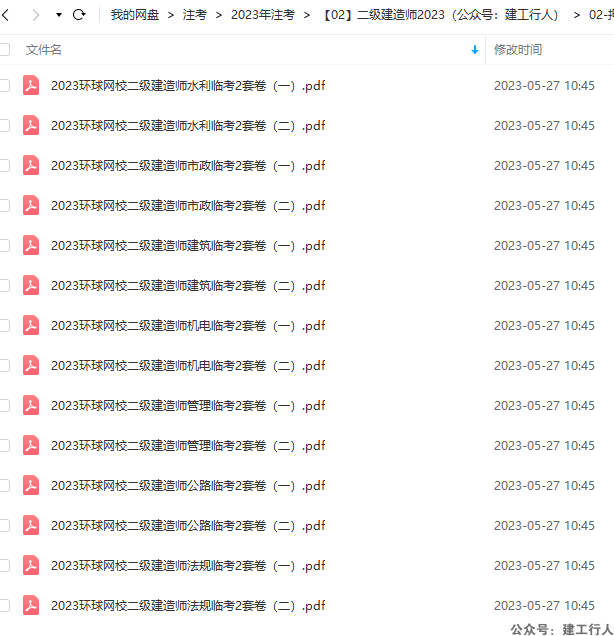Sort files by 文件名 column
614x636 pixels.
[44, 49]
